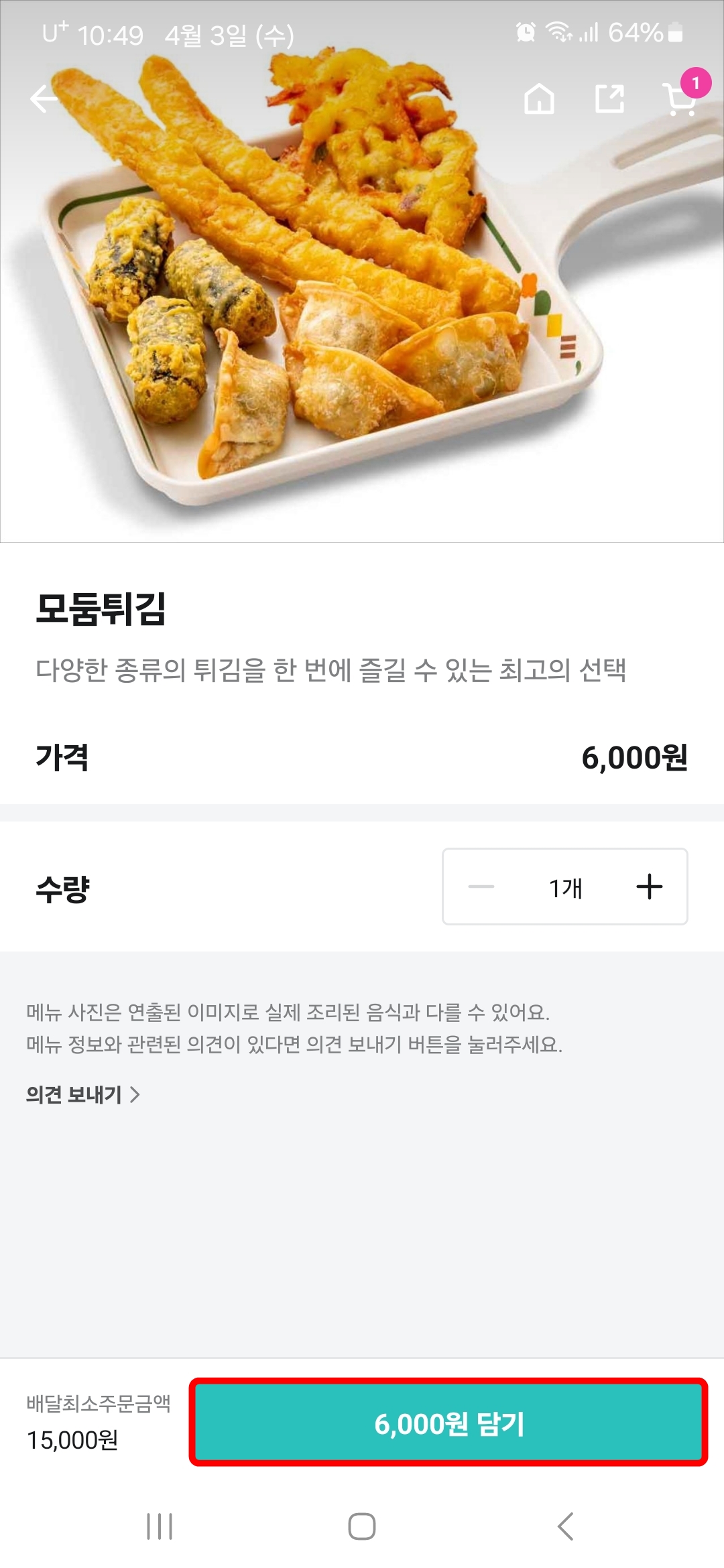The width and height of the screenshot is (724, 1568).
Task: Increase quantity with the plus button
Action: tap(648, 887)
